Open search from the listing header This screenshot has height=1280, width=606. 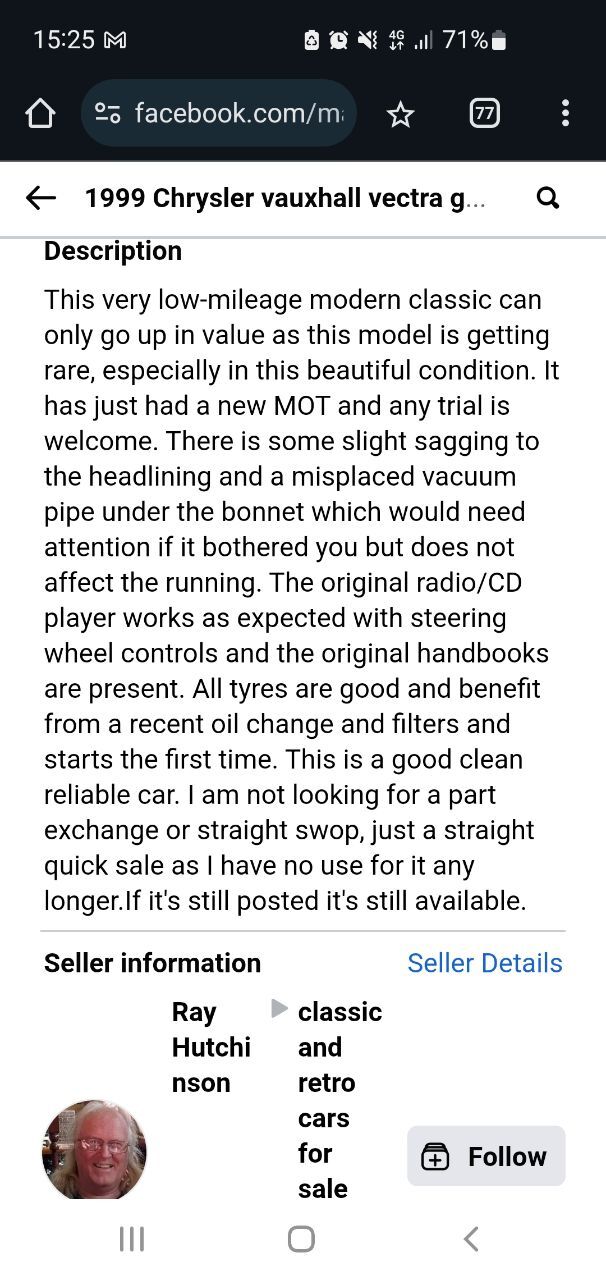[x=548, y=198]
